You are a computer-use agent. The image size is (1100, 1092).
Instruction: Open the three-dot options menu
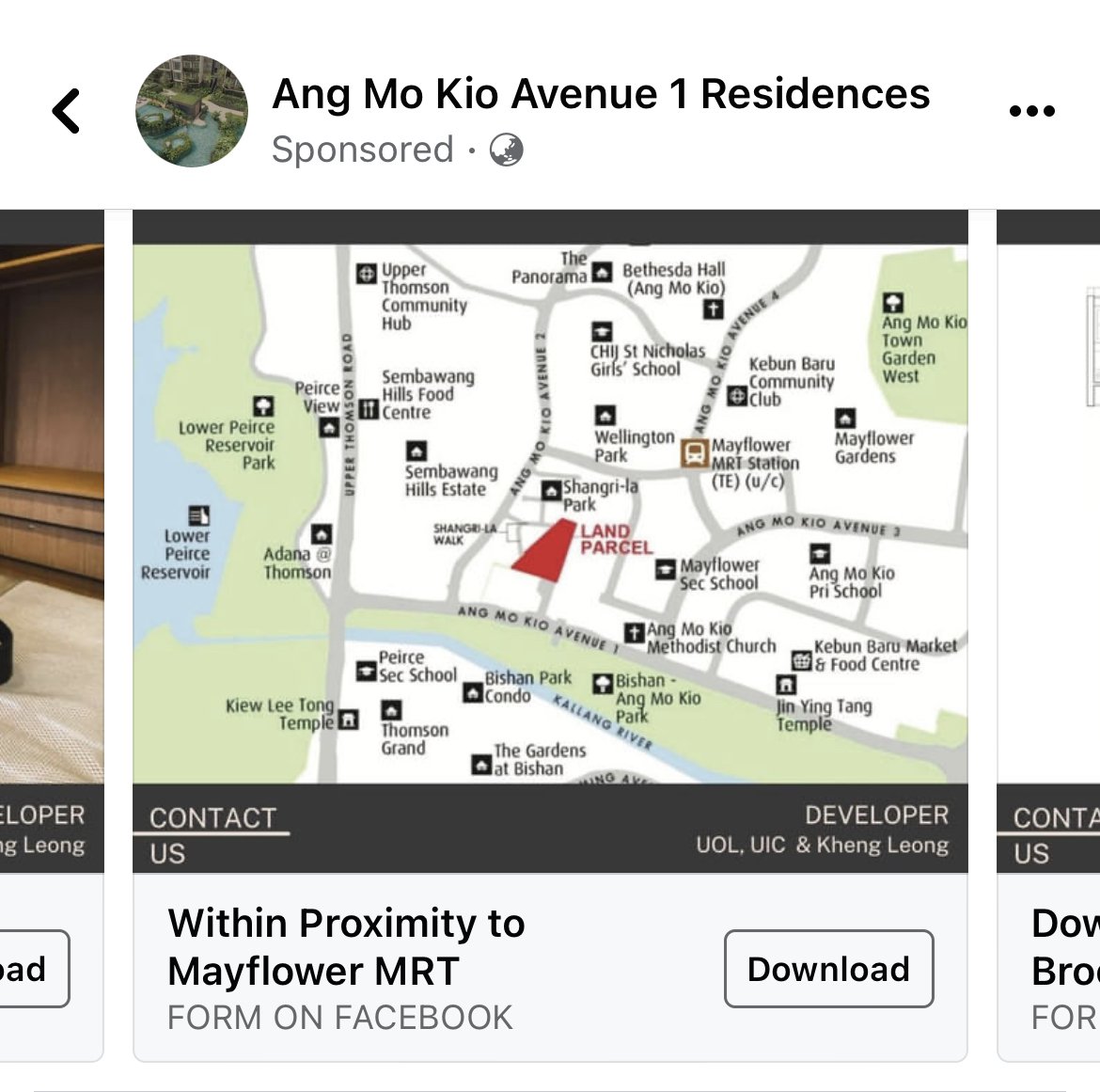click(1031, 111)
